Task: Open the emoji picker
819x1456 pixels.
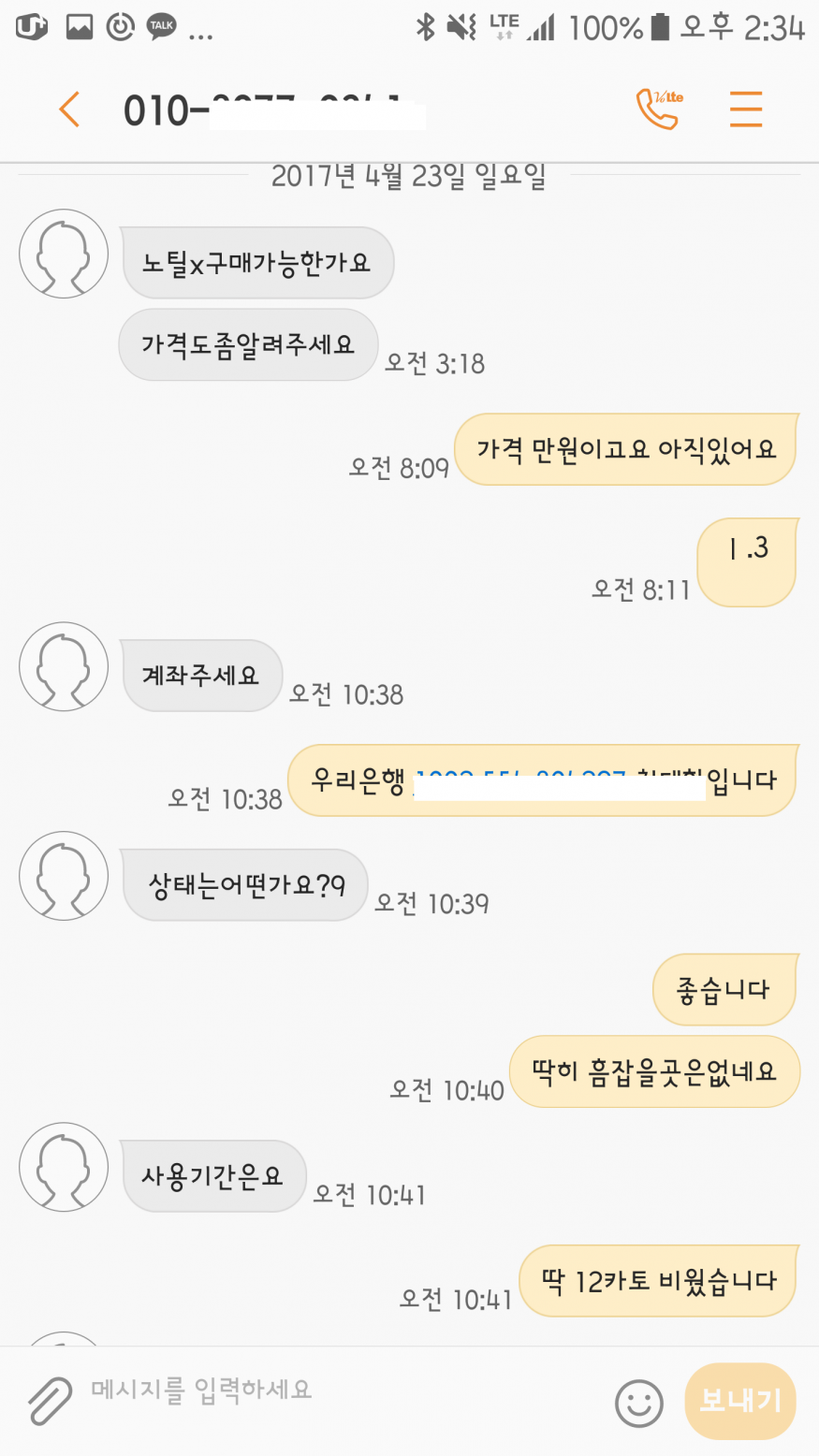Action: [638, 1403]
